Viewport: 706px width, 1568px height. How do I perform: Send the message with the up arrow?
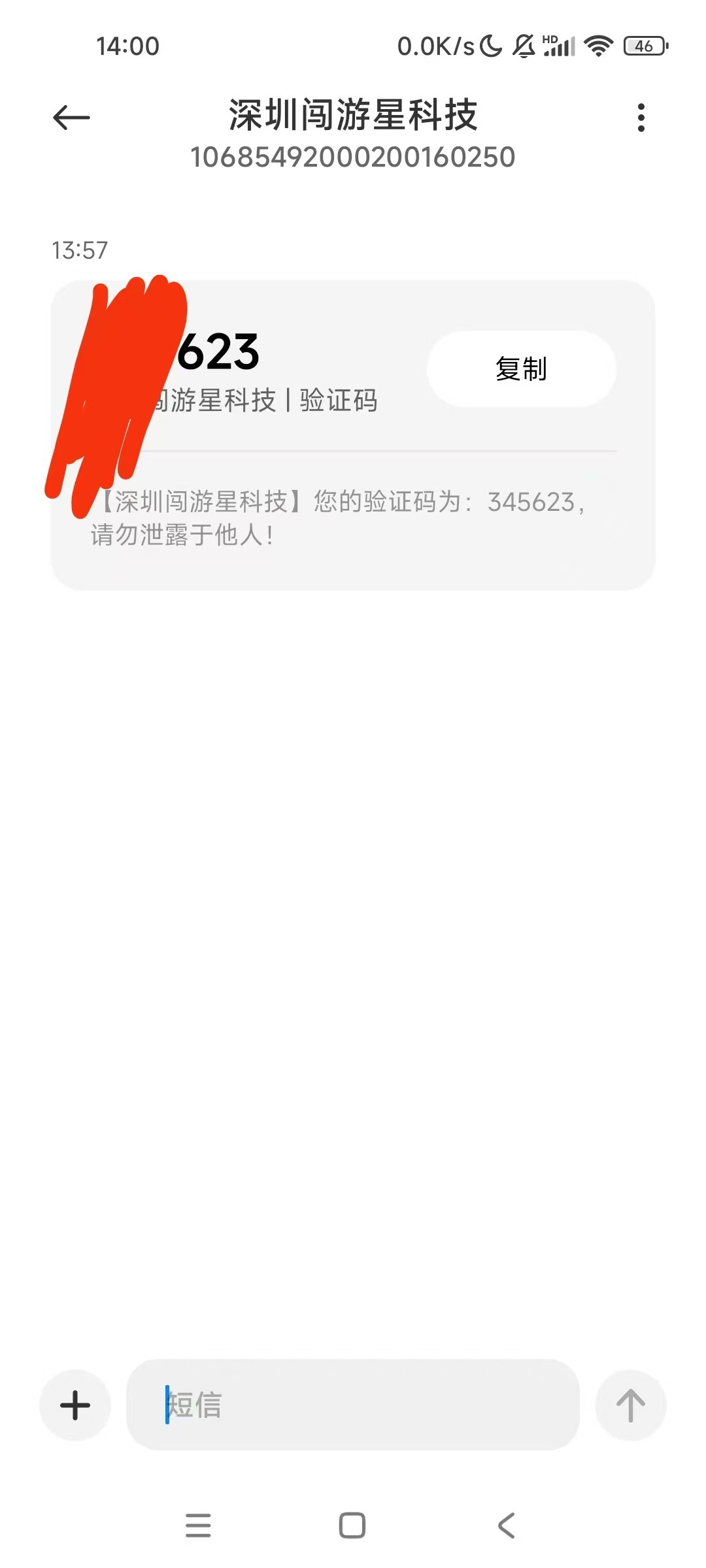tap(631, 1405)
